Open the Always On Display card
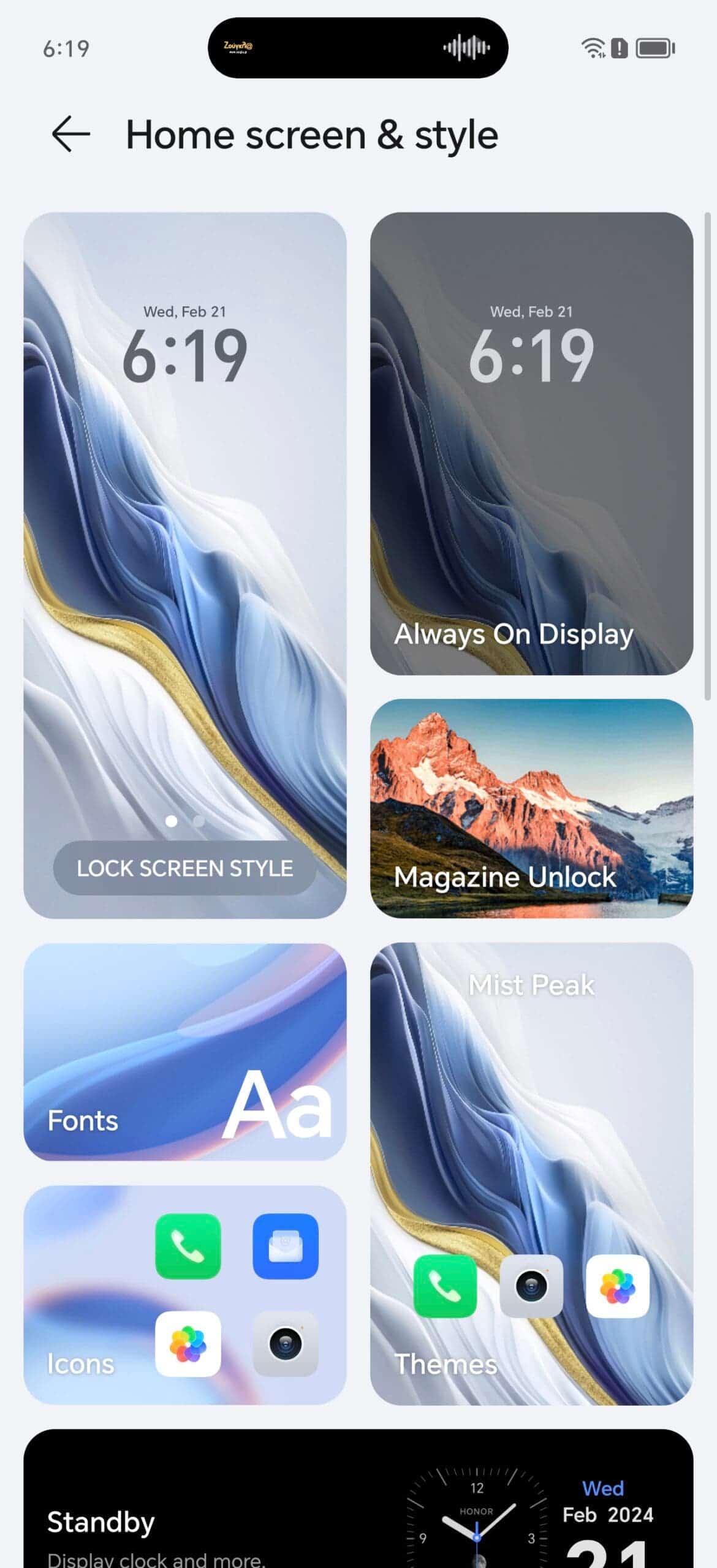717x1568 pixels. click(x=531, y=443)
